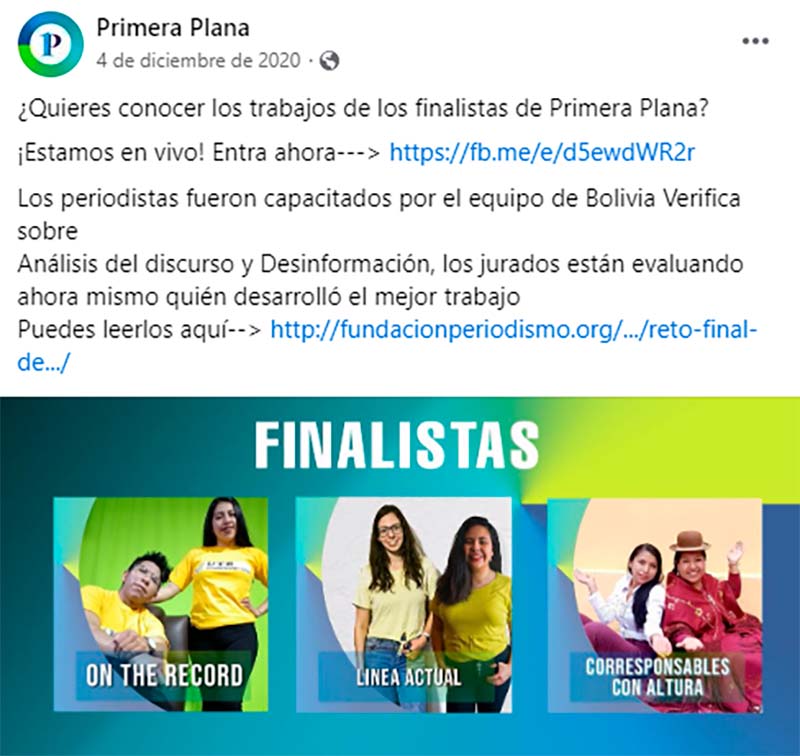The height and width of the screenshot is (756, 800).
Task: Open the 4 de diciembre de 2020 timestamp
Action: tap(198, 60)
